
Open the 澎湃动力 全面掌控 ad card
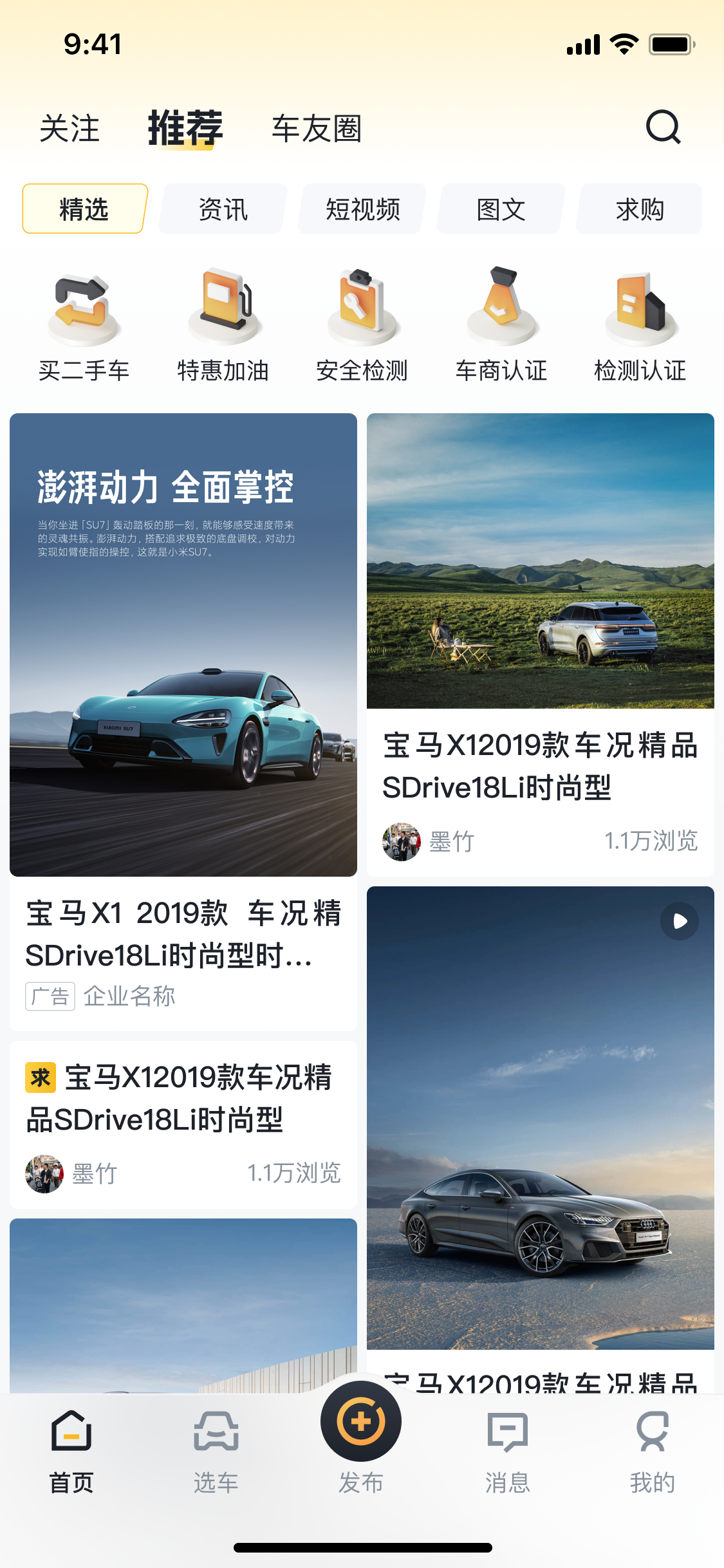pos(183,644)
